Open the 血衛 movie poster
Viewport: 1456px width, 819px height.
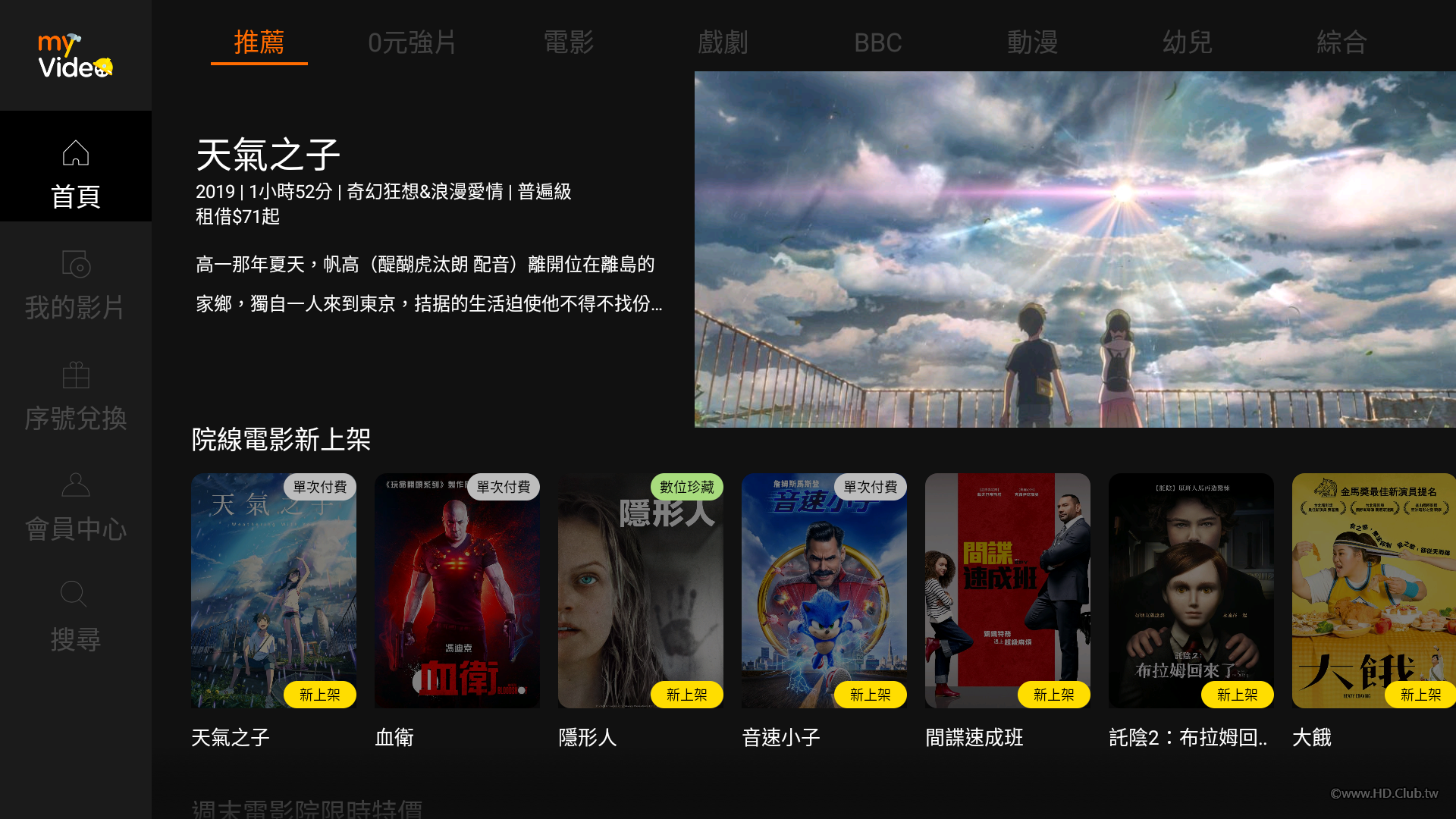point(457,591)
